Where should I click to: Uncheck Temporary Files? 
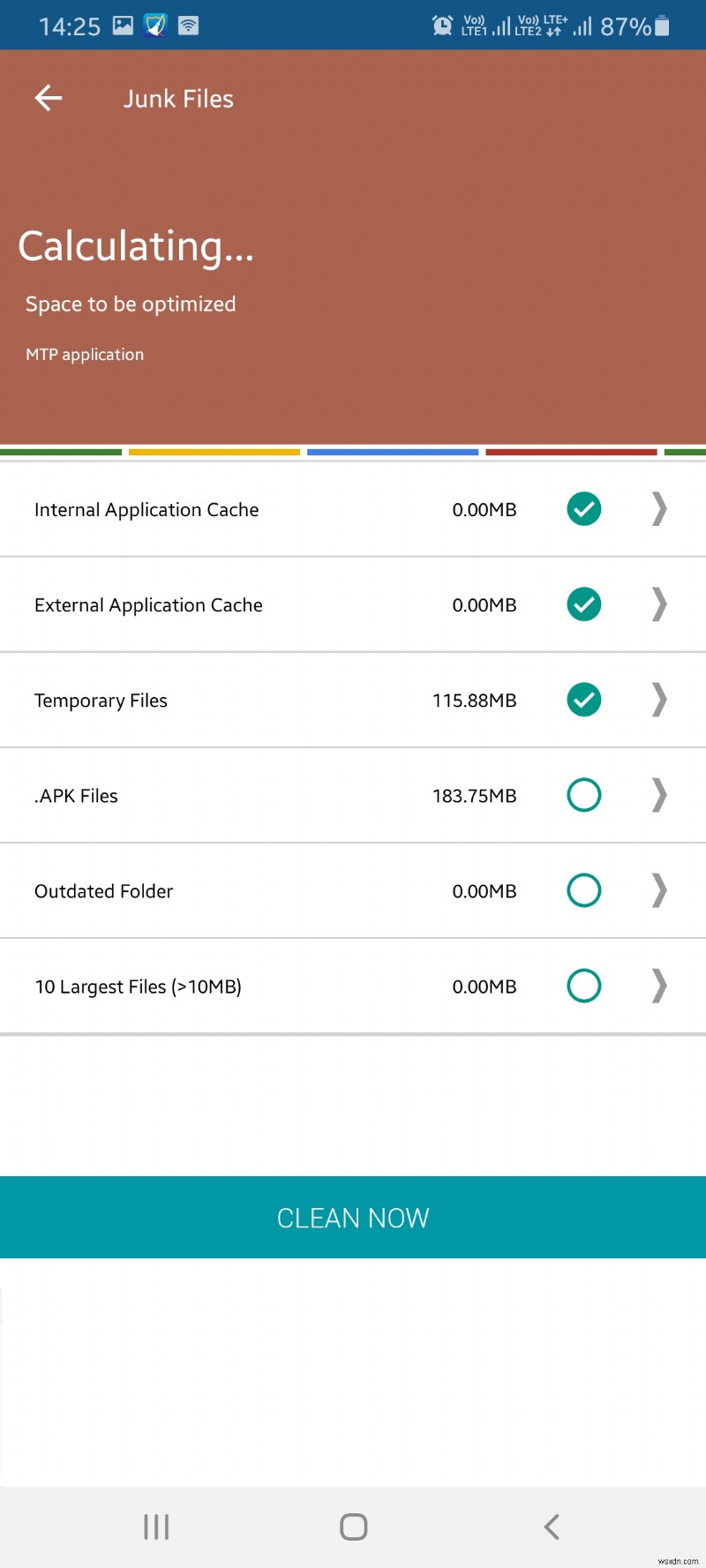[582, 700]
